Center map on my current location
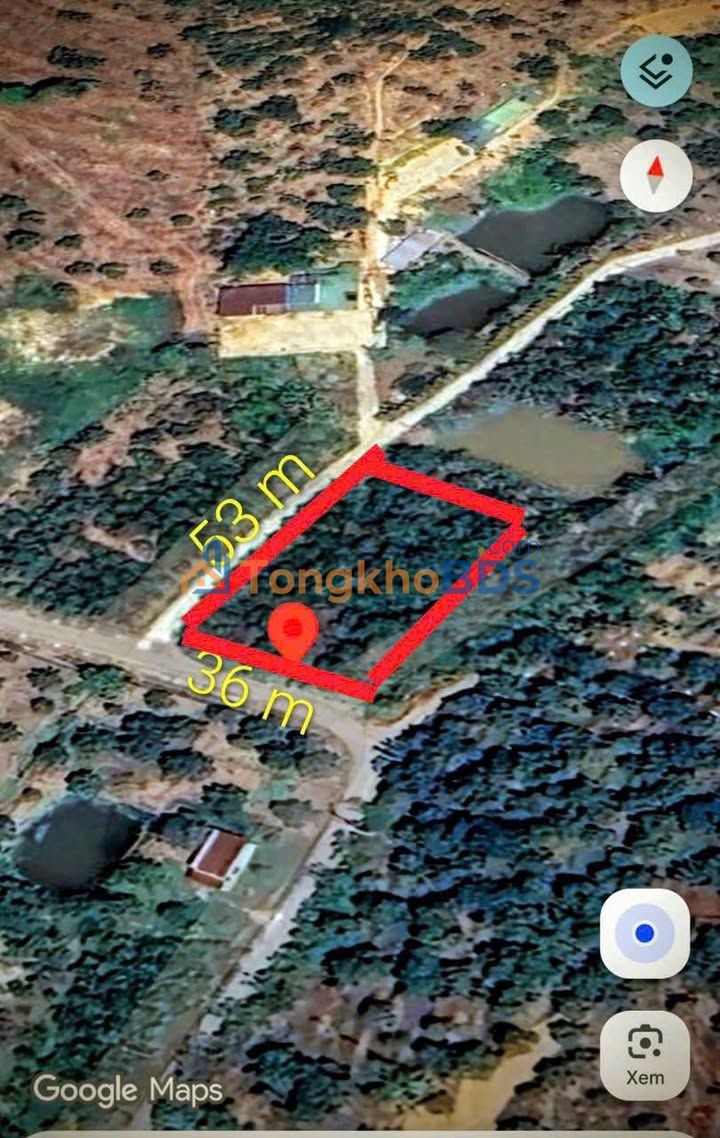The width and height of the screenshot is (720, 1138). point(645,933)
